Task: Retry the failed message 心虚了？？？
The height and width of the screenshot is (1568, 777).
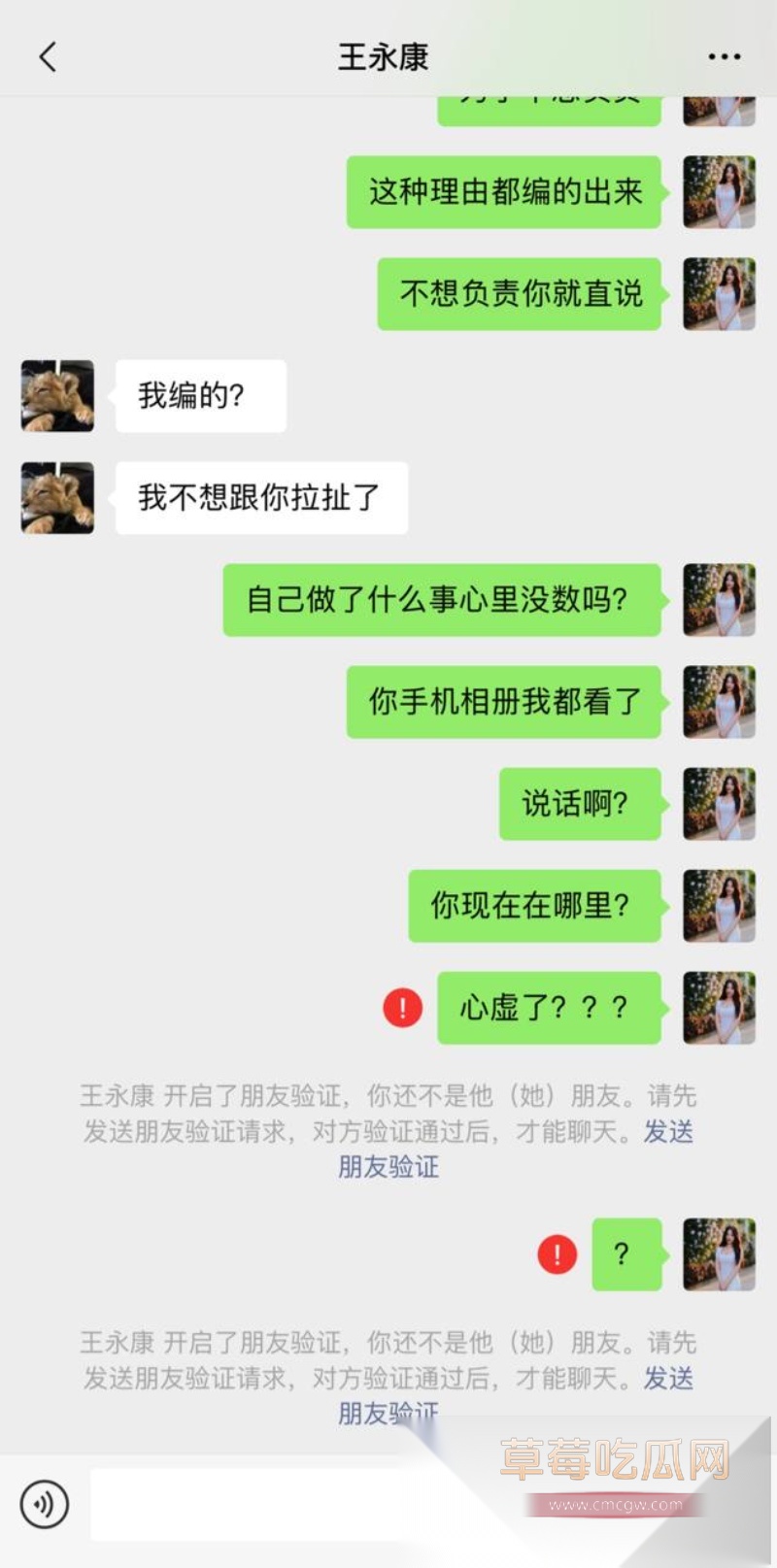Action: tap(402, 1009)
